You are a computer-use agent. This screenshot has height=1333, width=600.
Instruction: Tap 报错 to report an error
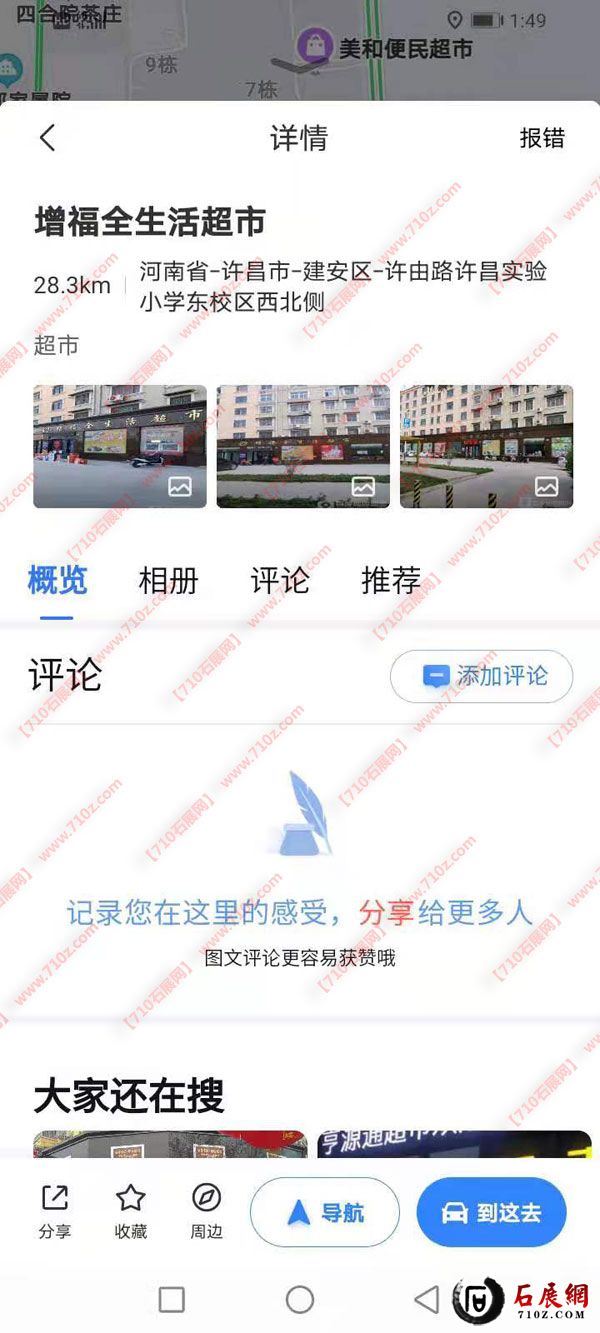coord(542,138)
